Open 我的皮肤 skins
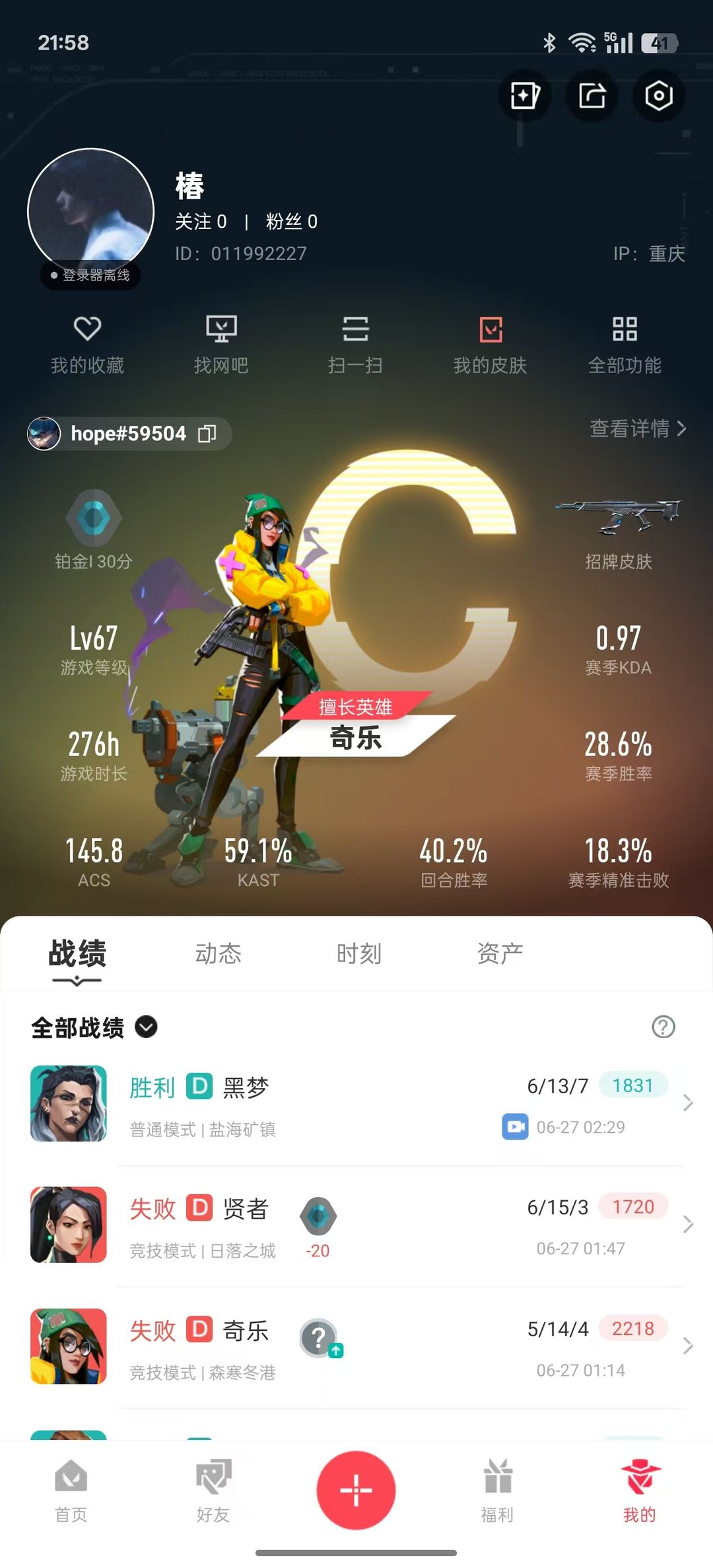Screen dimensions: 713x1568 click(x=490, y=345)
